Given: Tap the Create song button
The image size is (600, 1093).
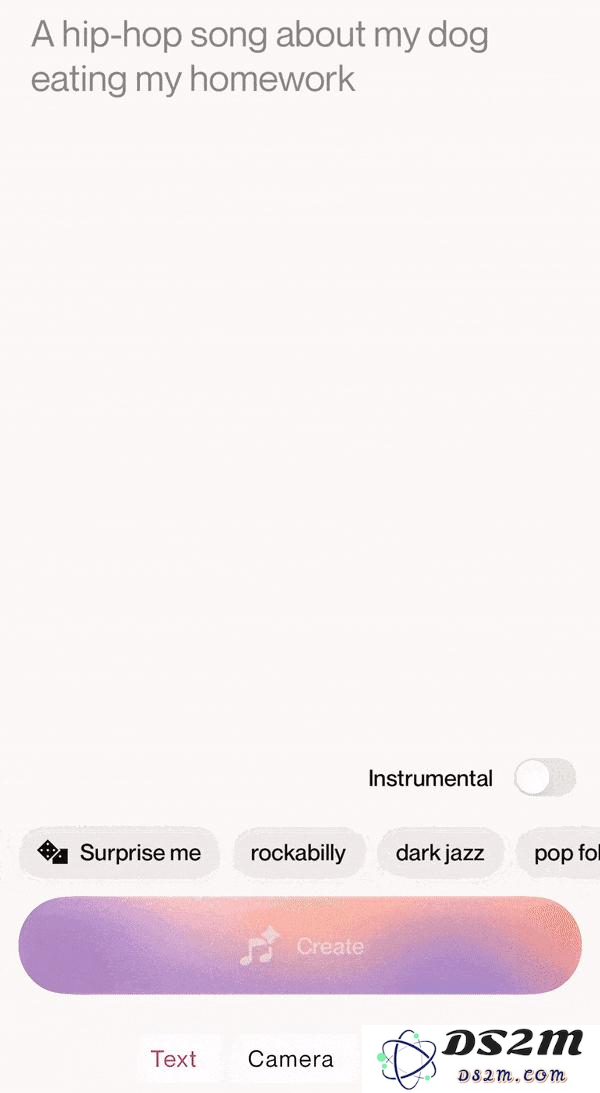Looking at the screenshot, I should 300,946.
